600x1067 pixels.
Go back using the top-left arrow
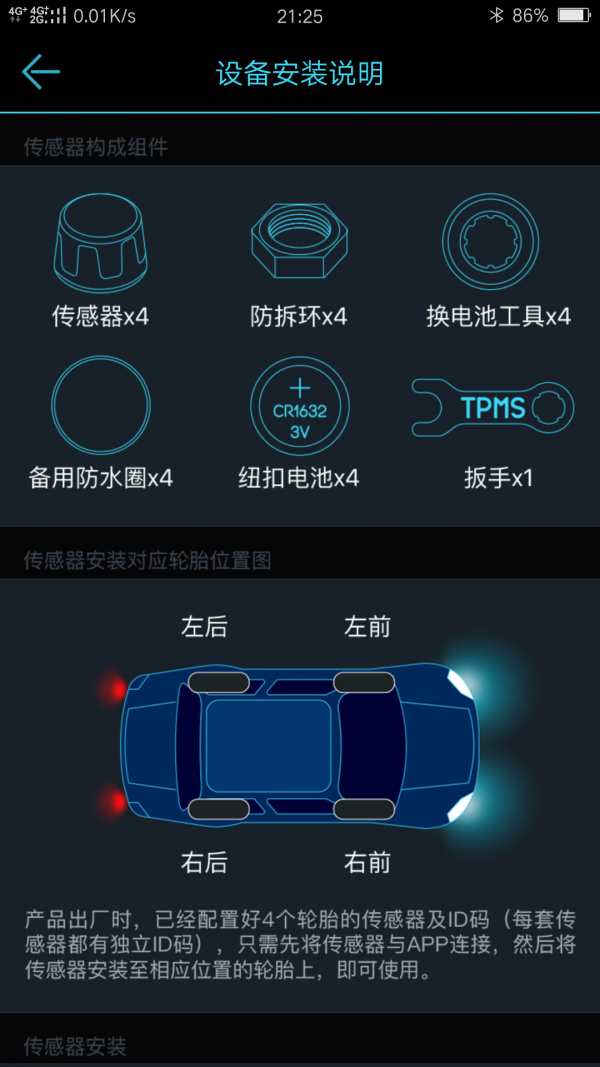[41, 72]
